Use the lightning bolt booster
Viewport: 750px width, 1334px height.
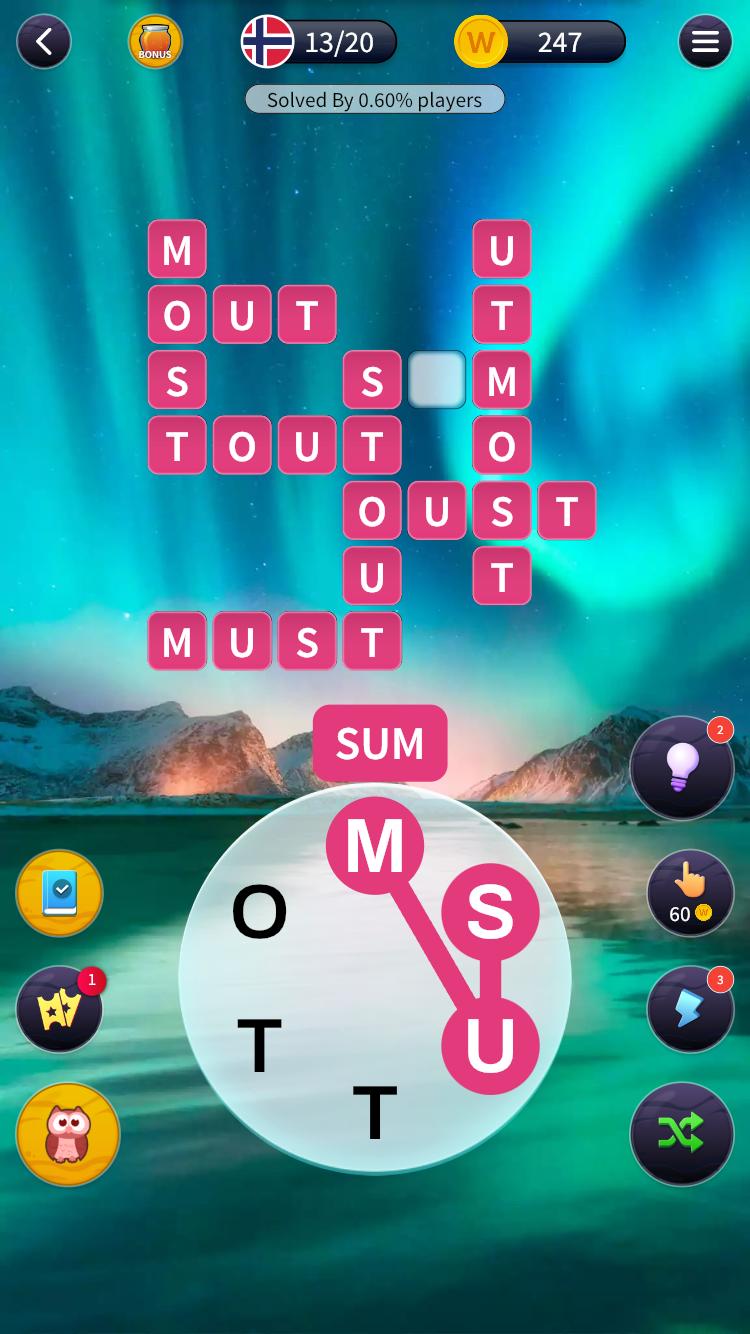click(690, 1010)
